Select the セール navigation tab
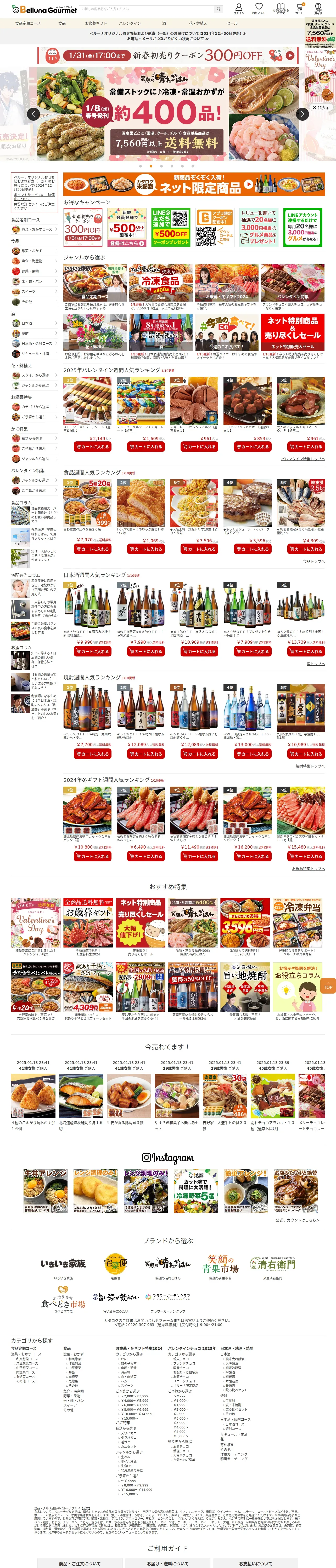Image resolution: width=336 pixels, height=1568 pixels. (x=232, y=23)
